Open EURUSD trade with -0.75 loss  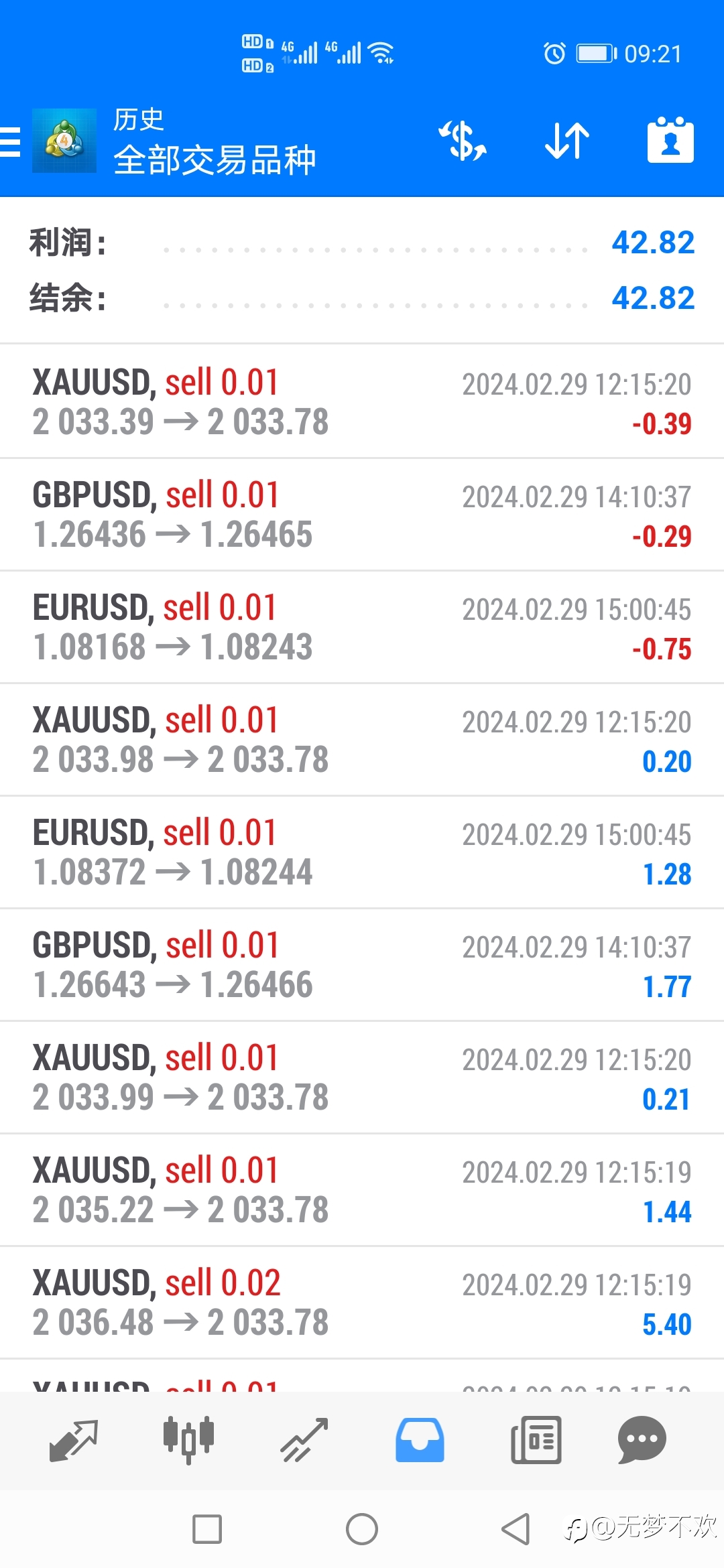coord(362,627)
